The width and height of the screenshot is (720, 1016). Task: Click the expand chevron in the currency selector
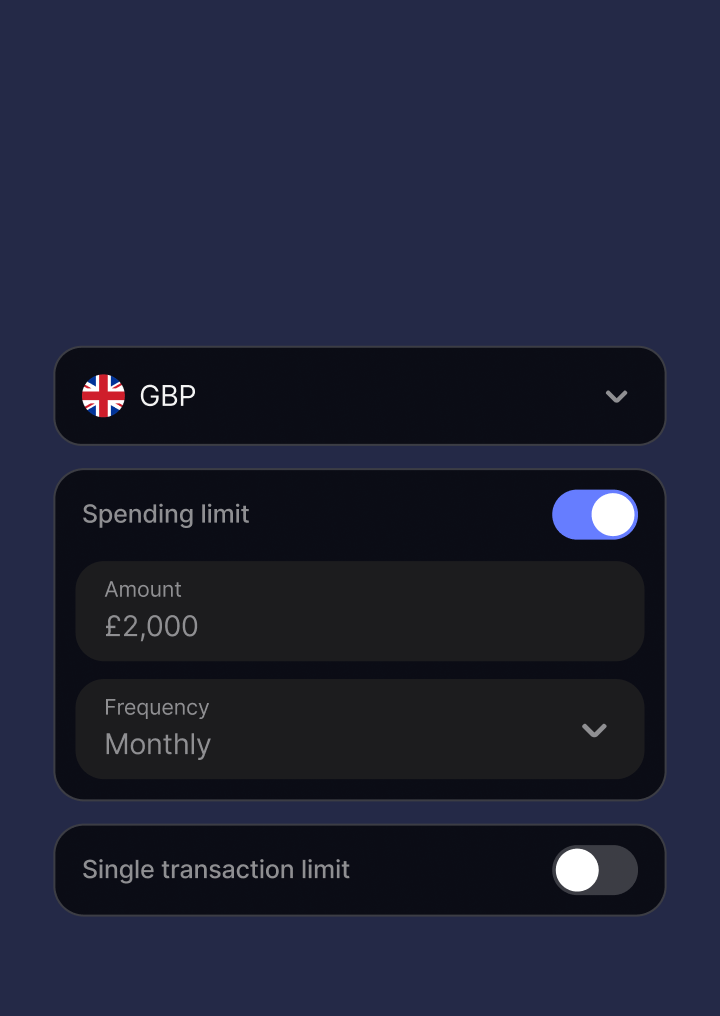[617, 396]
